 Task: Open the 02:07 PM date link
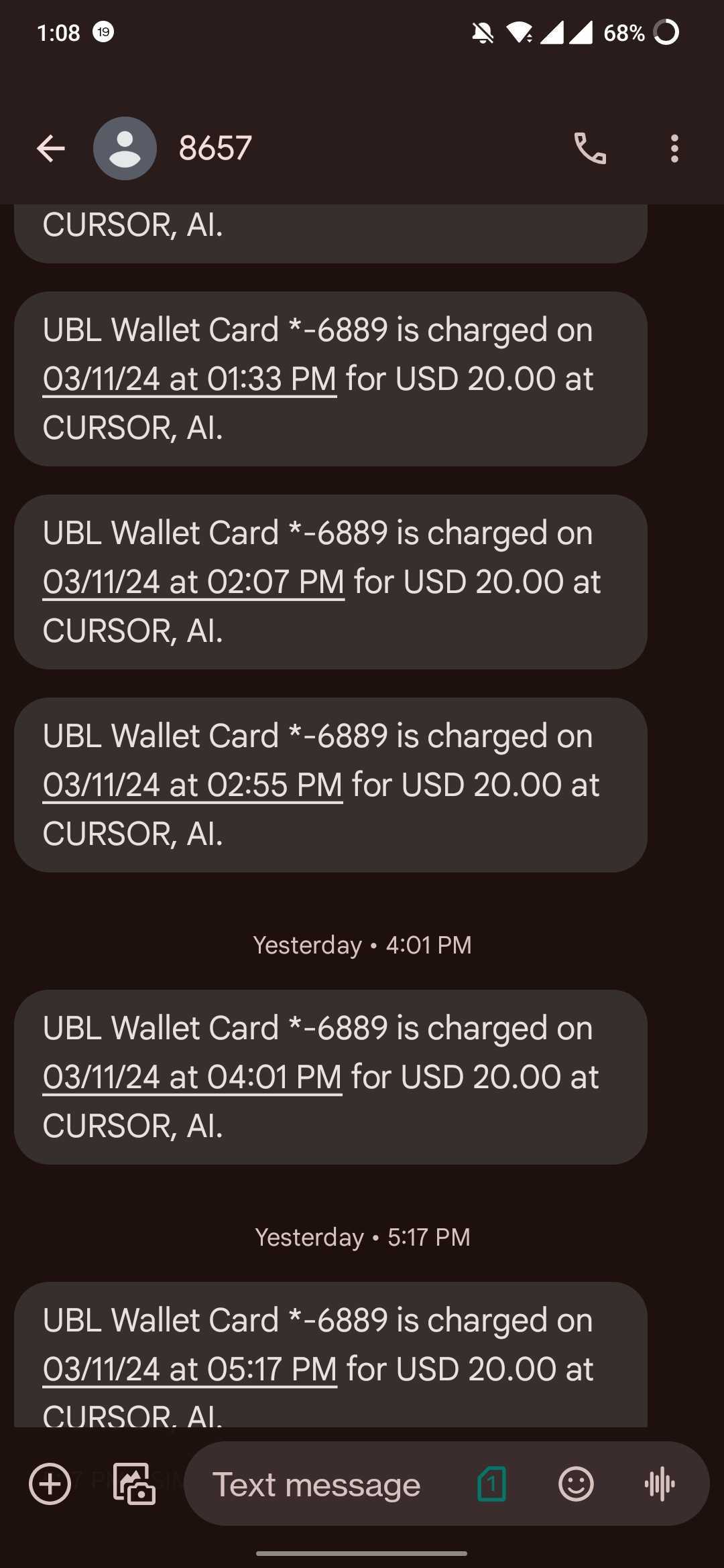tap(193, 582)
